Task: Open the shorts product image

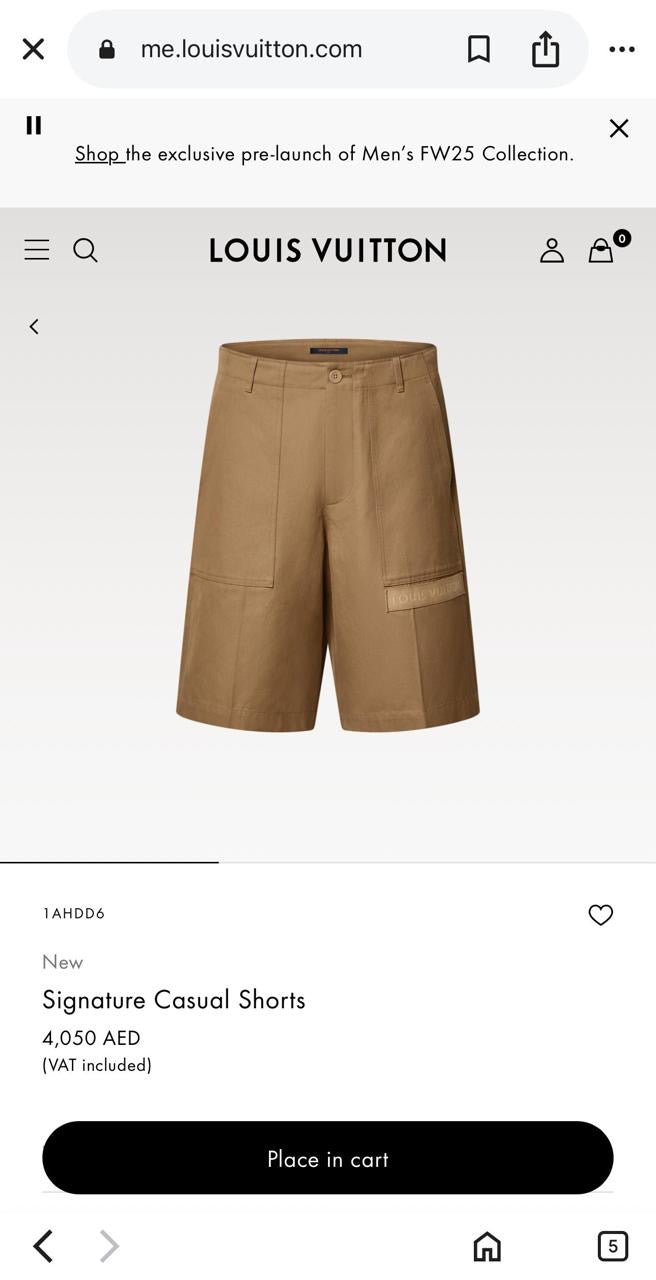Action: (x=328, y=535)
